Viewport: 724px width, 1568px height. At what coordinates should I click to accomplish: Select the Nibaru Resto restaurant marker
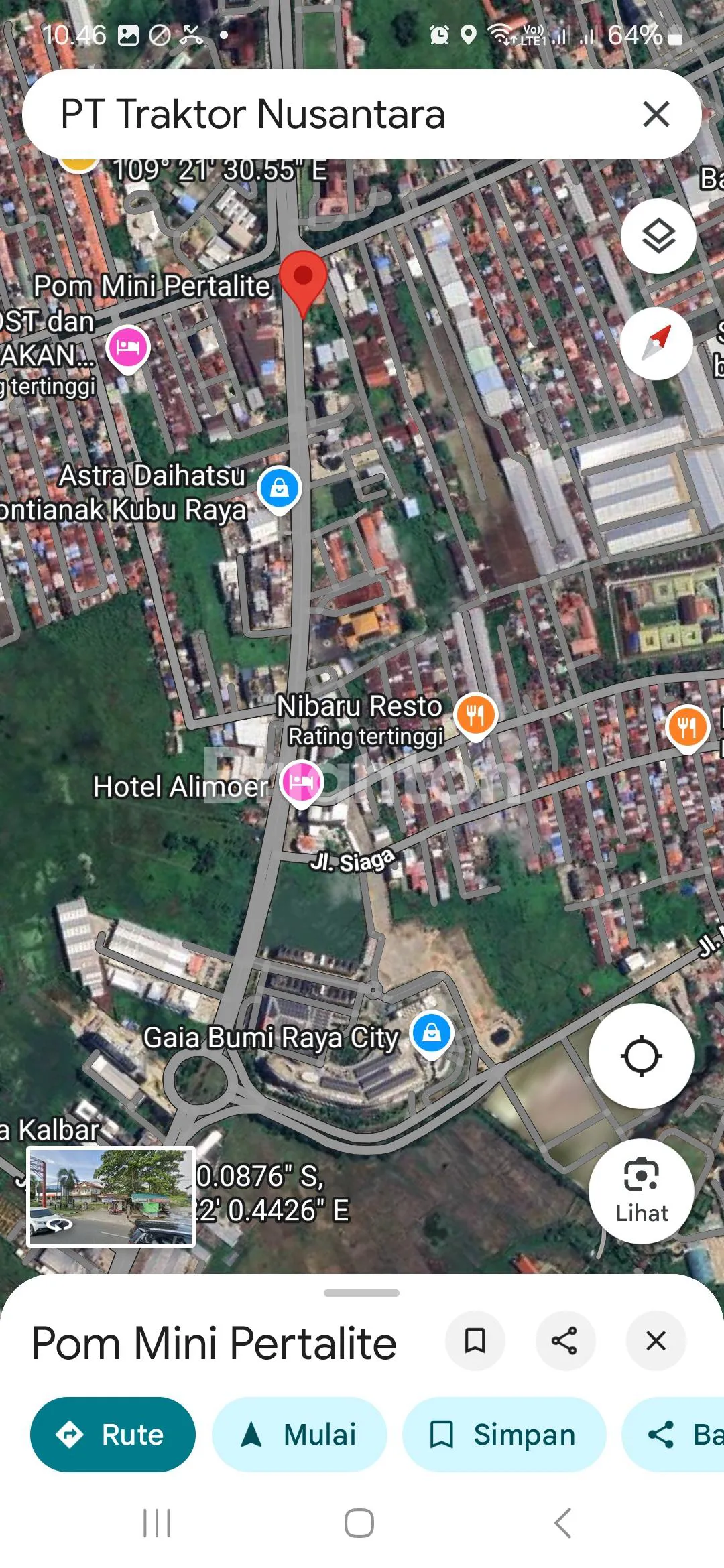(x=475, y=715)
